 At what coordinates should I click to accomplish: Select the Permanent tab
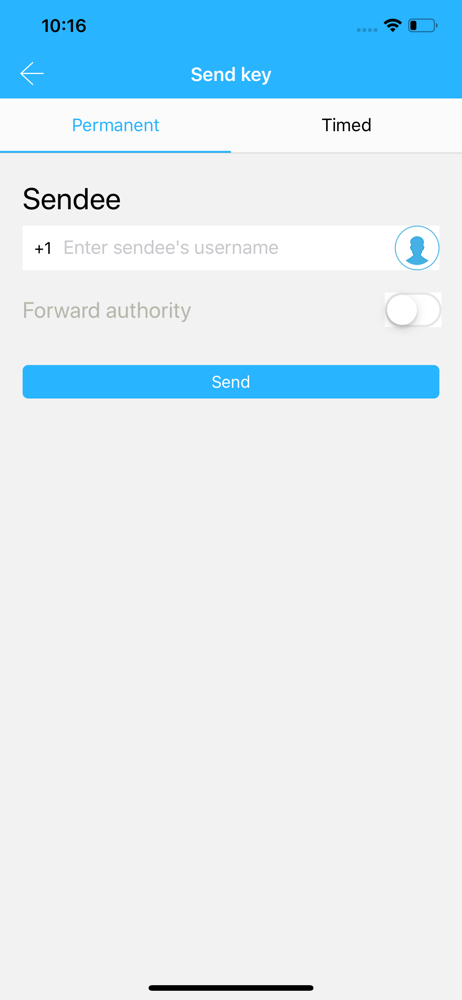click(116, 125)
